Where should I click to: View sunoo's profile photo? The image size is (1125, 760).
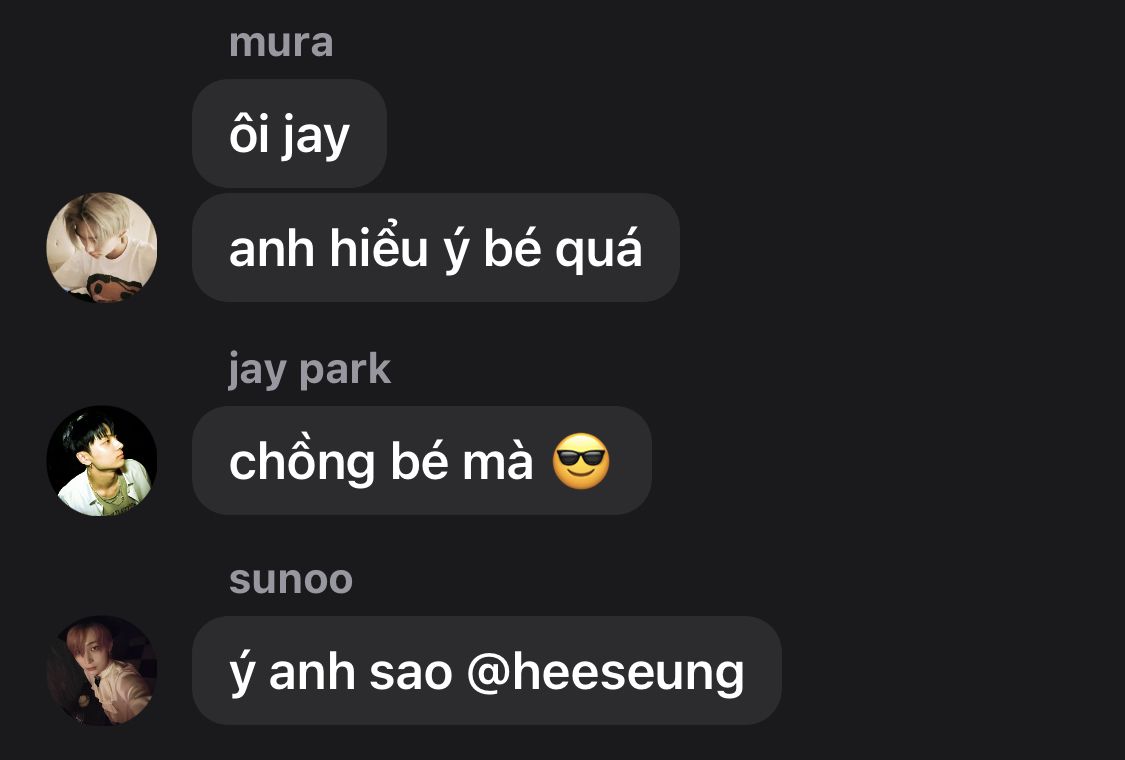click(x=102, y=670)
